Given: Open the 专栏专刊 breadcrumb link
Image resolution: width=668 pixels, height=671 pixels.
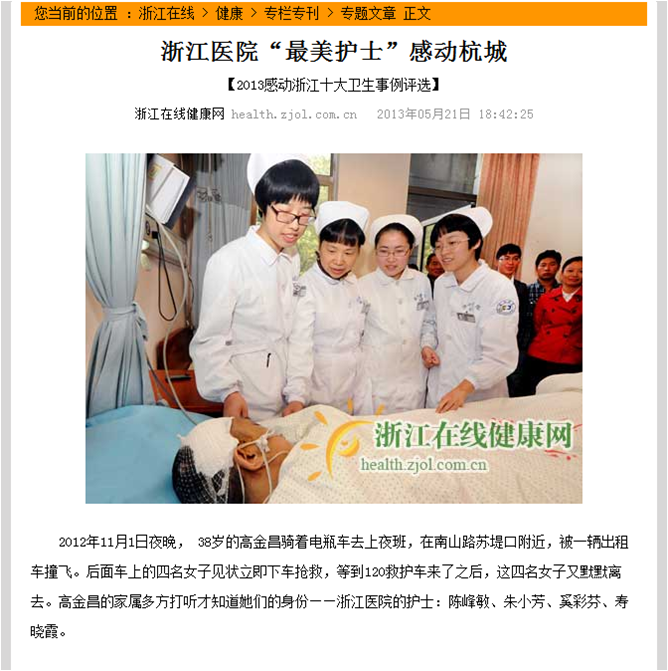Looking at the screenshot, I should (x=291, y=13).
